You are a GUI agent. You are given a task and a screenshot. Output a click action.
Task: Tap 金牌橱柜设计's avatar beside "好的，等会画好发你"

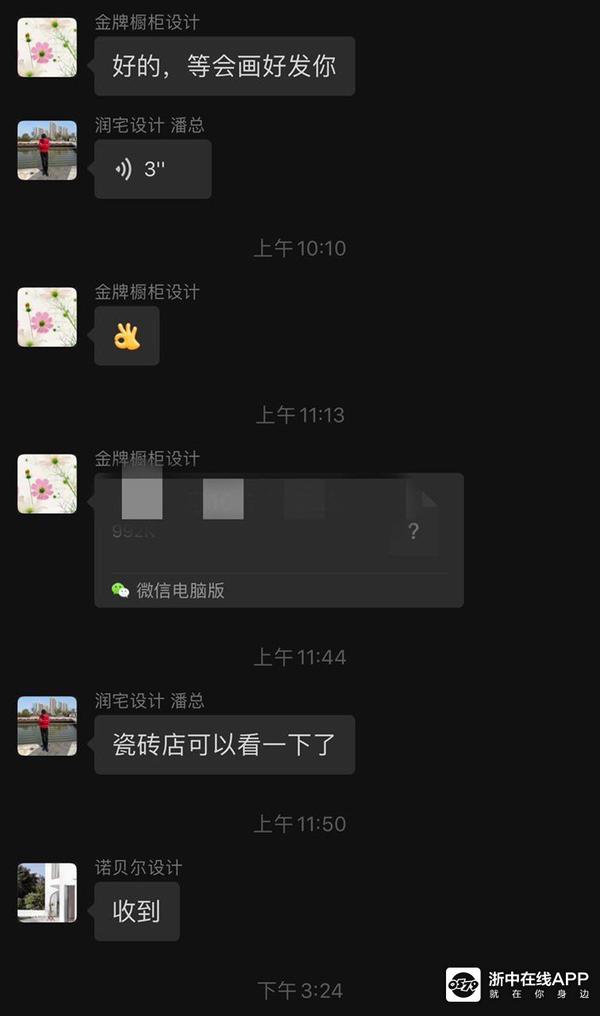[47, 48]
